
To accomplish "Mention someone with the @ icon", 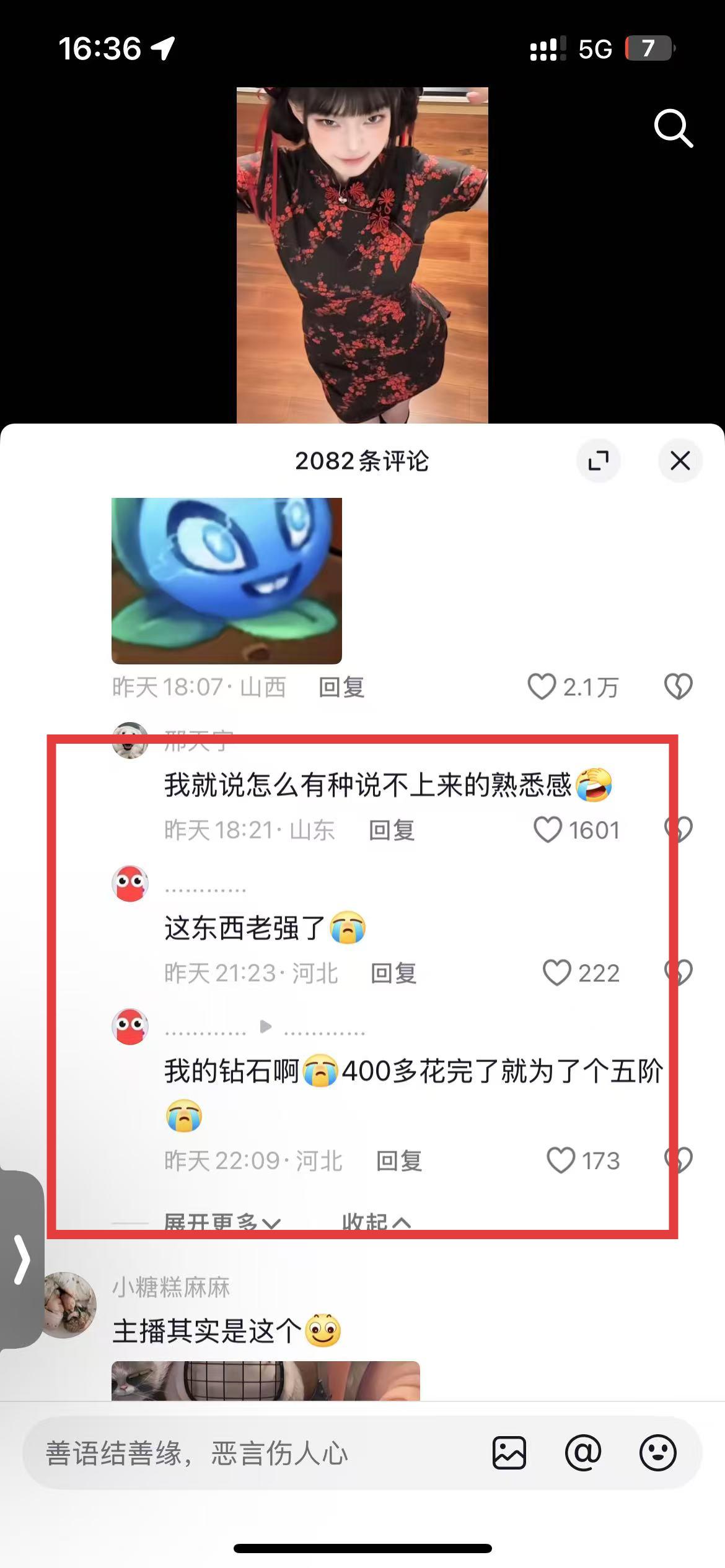I will point(583,1453).
